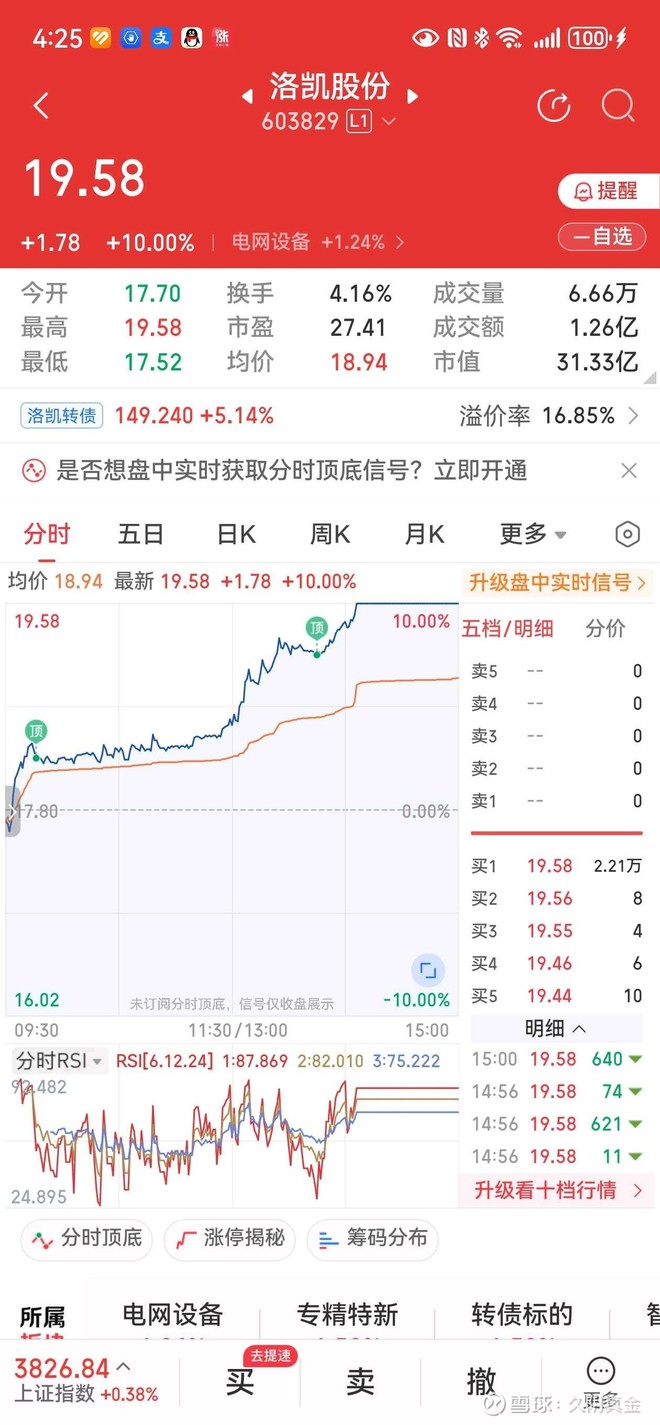660x1425 pixels.
Task: Switch to 日K chart tab
Action: click(236, 534)
